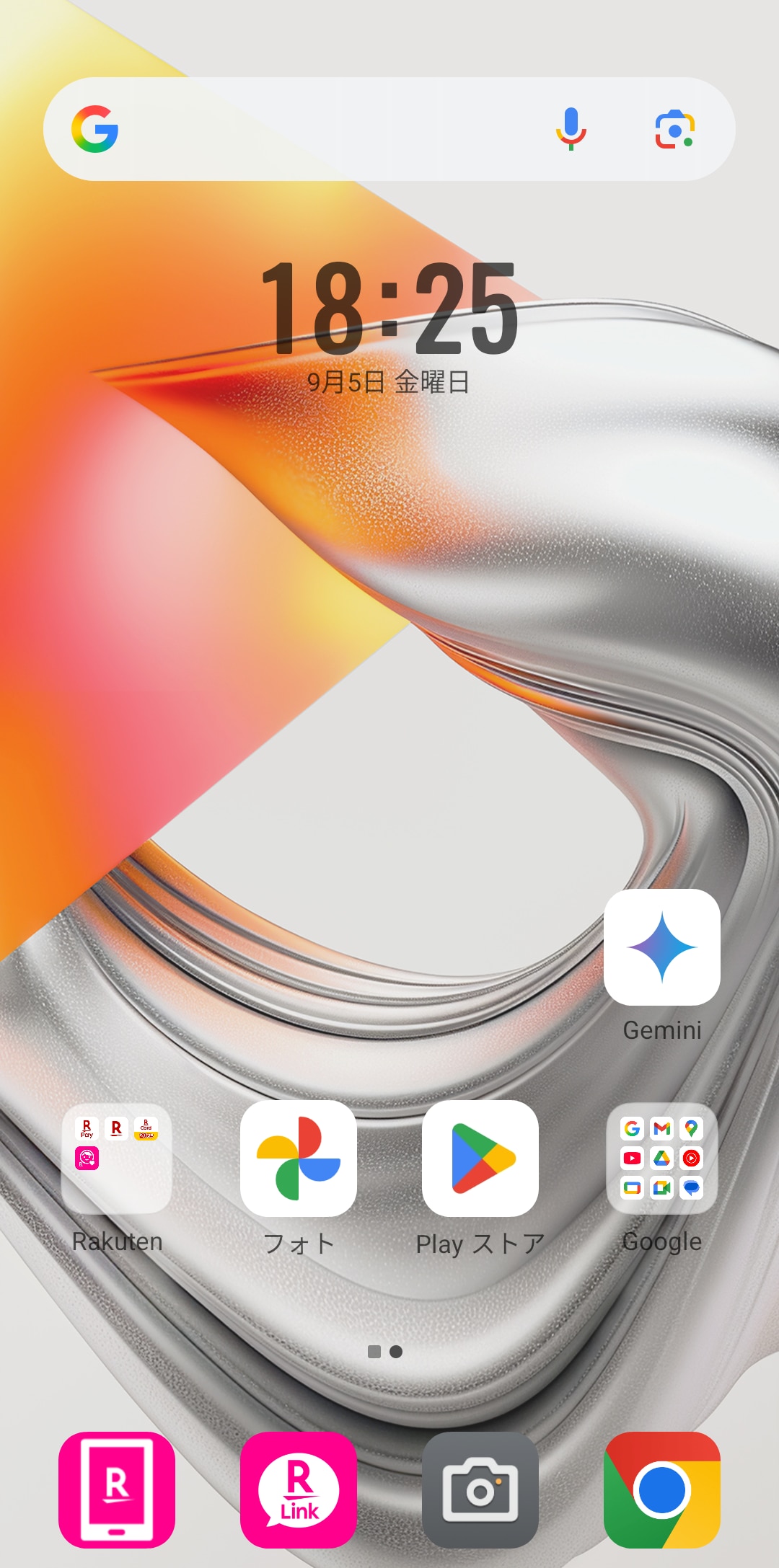Open the my Rakuten Mobile app in the dock
Image resolution: width=779 pixels, height=1568 pixels.
[x=117, y=1489]
